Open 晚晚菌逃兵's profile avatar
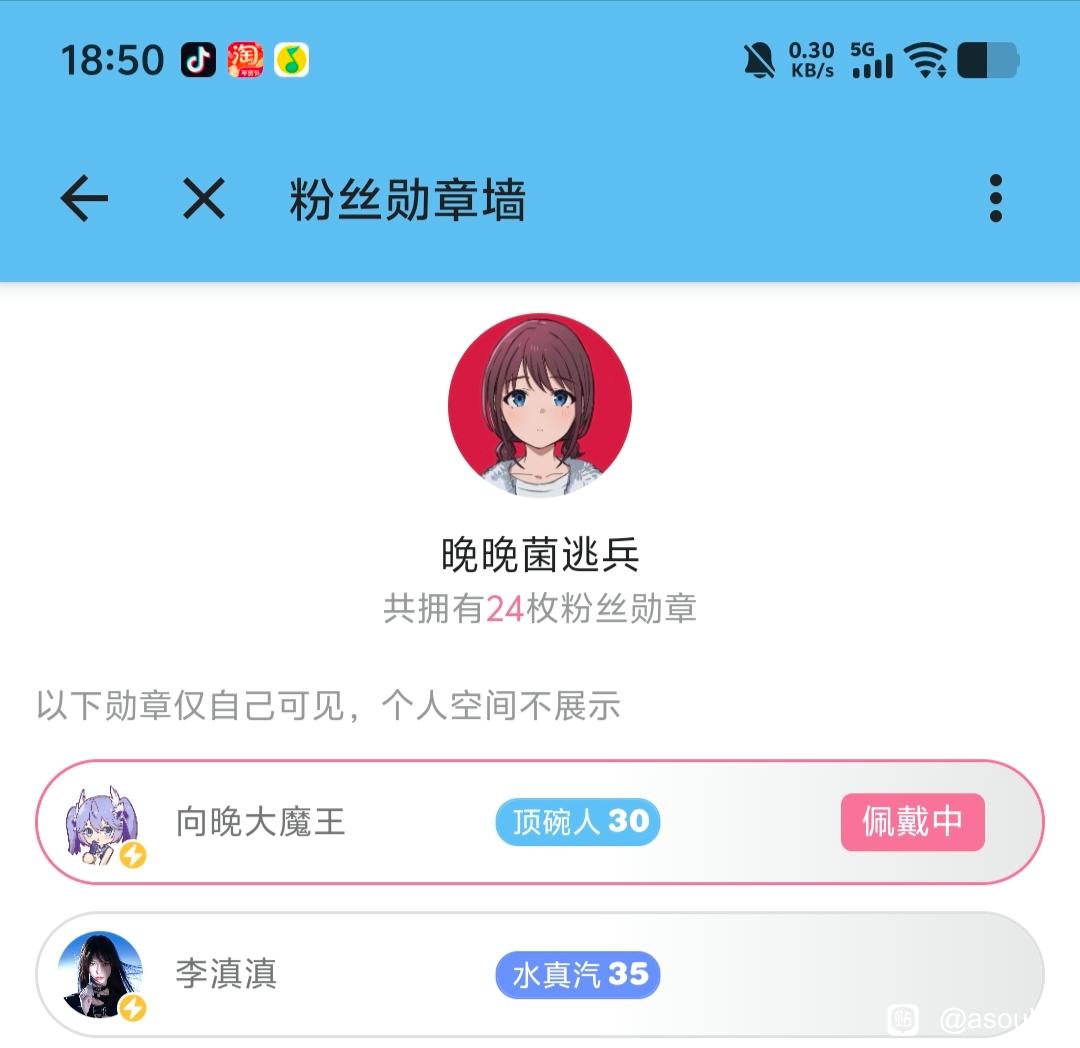This screenshot has width=1080, height=1048. point(540,405)
